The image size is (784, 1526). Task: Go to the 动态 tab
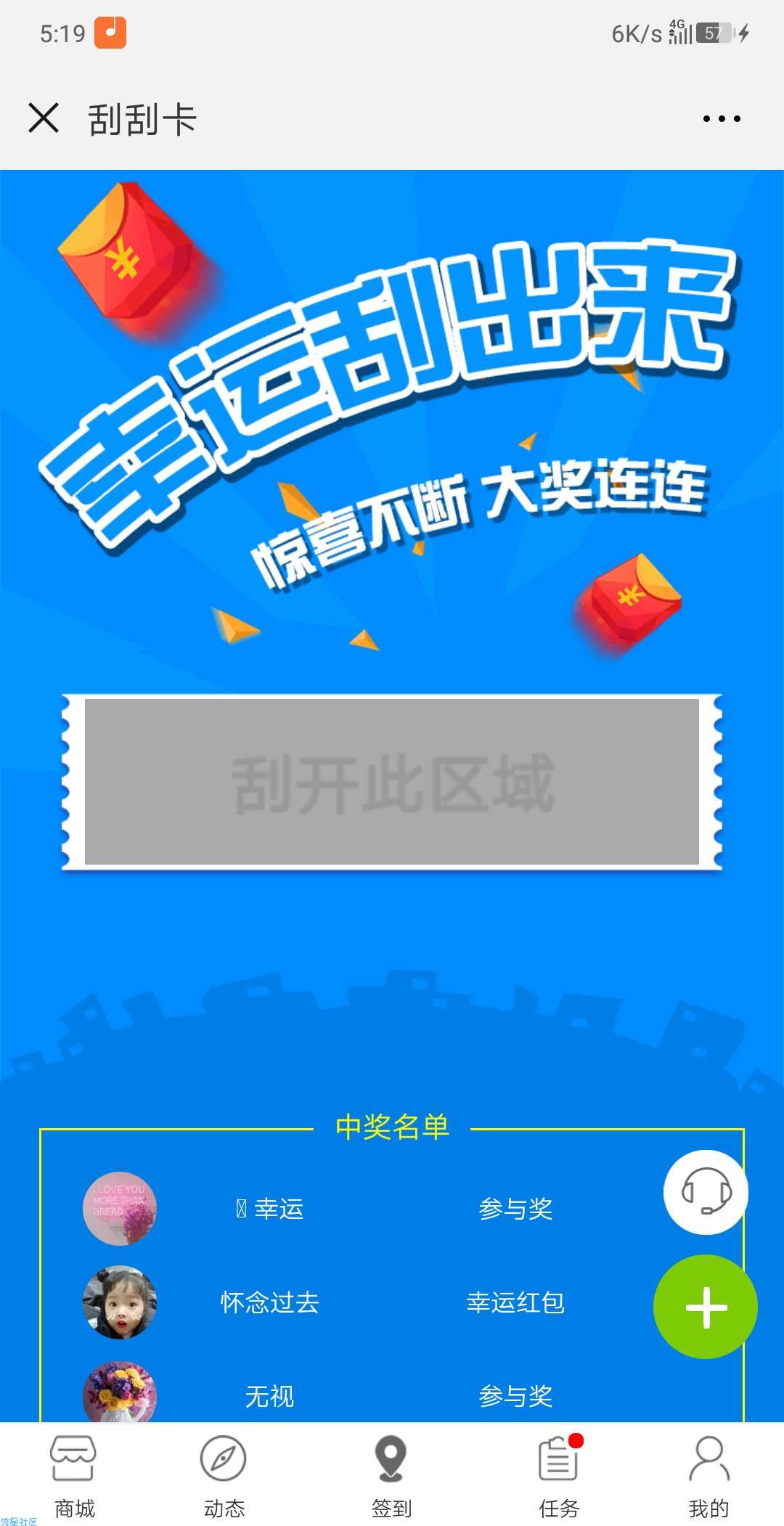click(x=224, y=1475)
